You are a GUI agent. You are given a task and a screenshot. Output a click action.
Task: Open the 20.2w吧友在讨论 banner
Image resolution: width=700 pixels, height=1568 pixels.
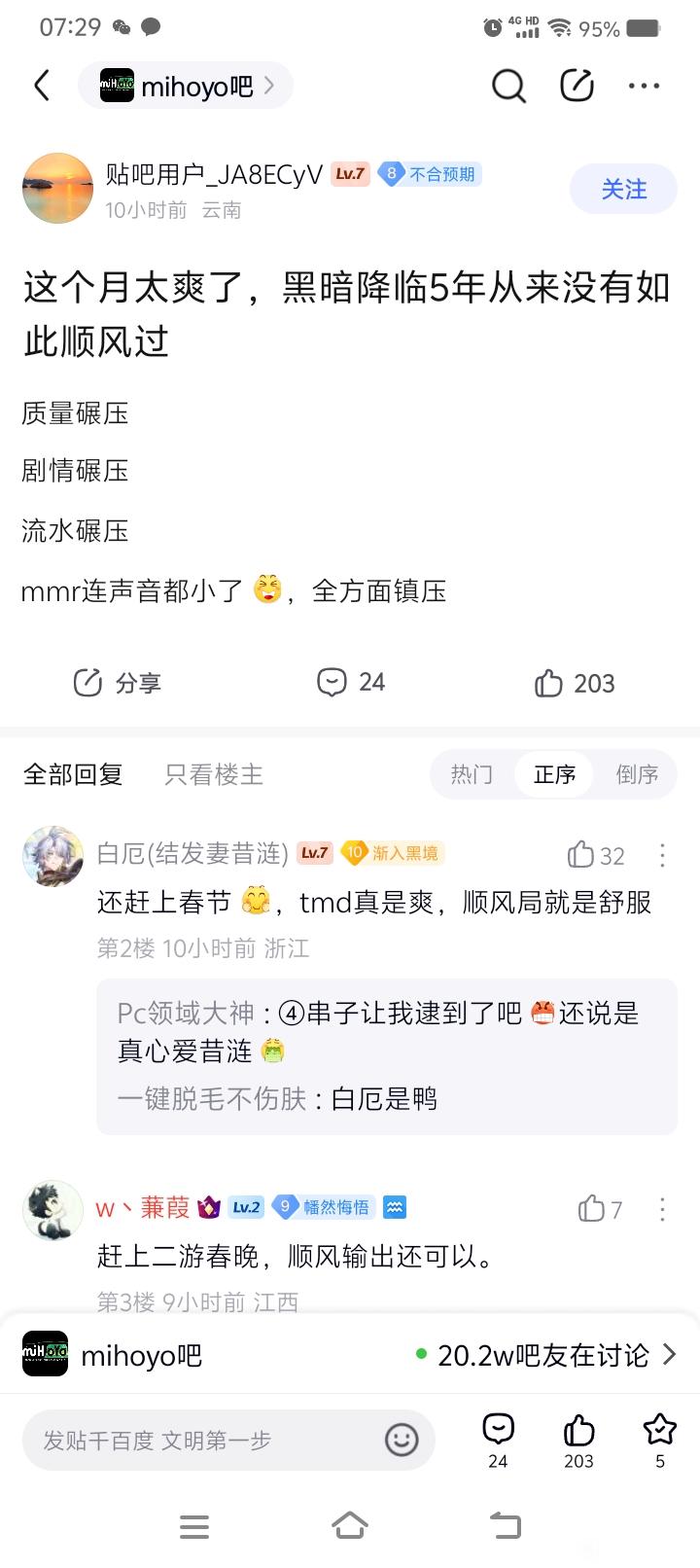(544, 1354)
